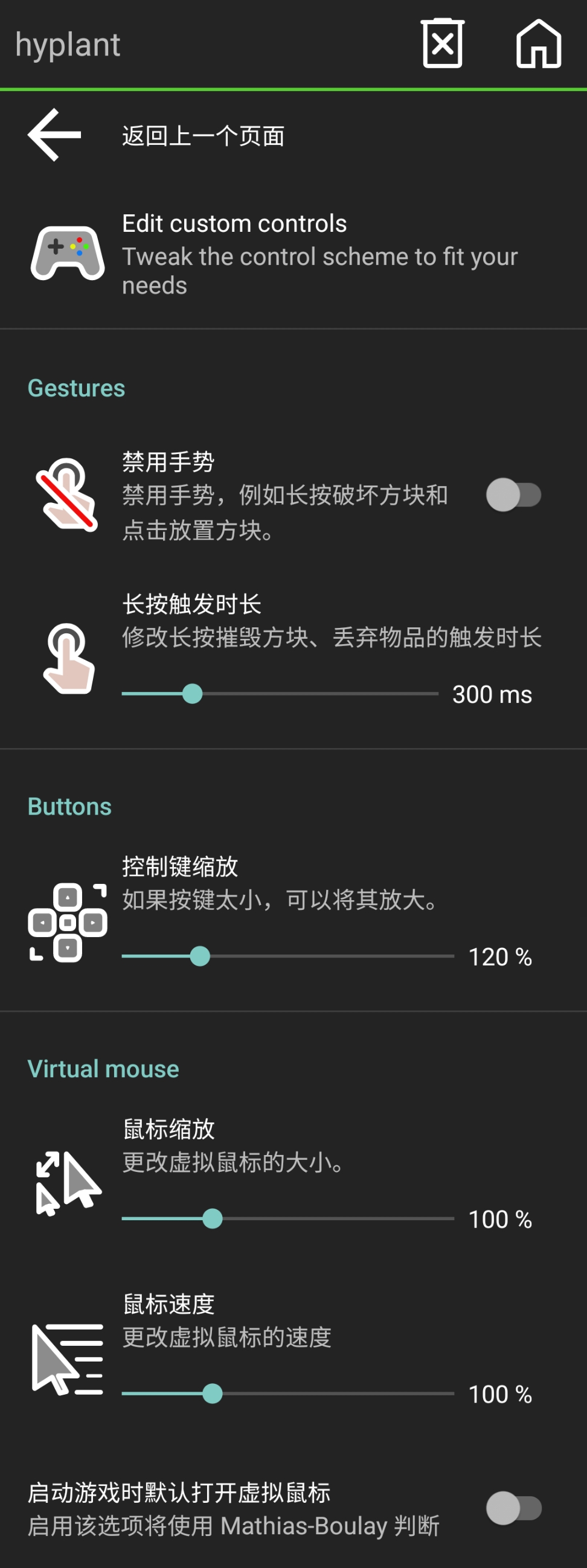Tap the 控制键缩放 slider

[287, 956]
